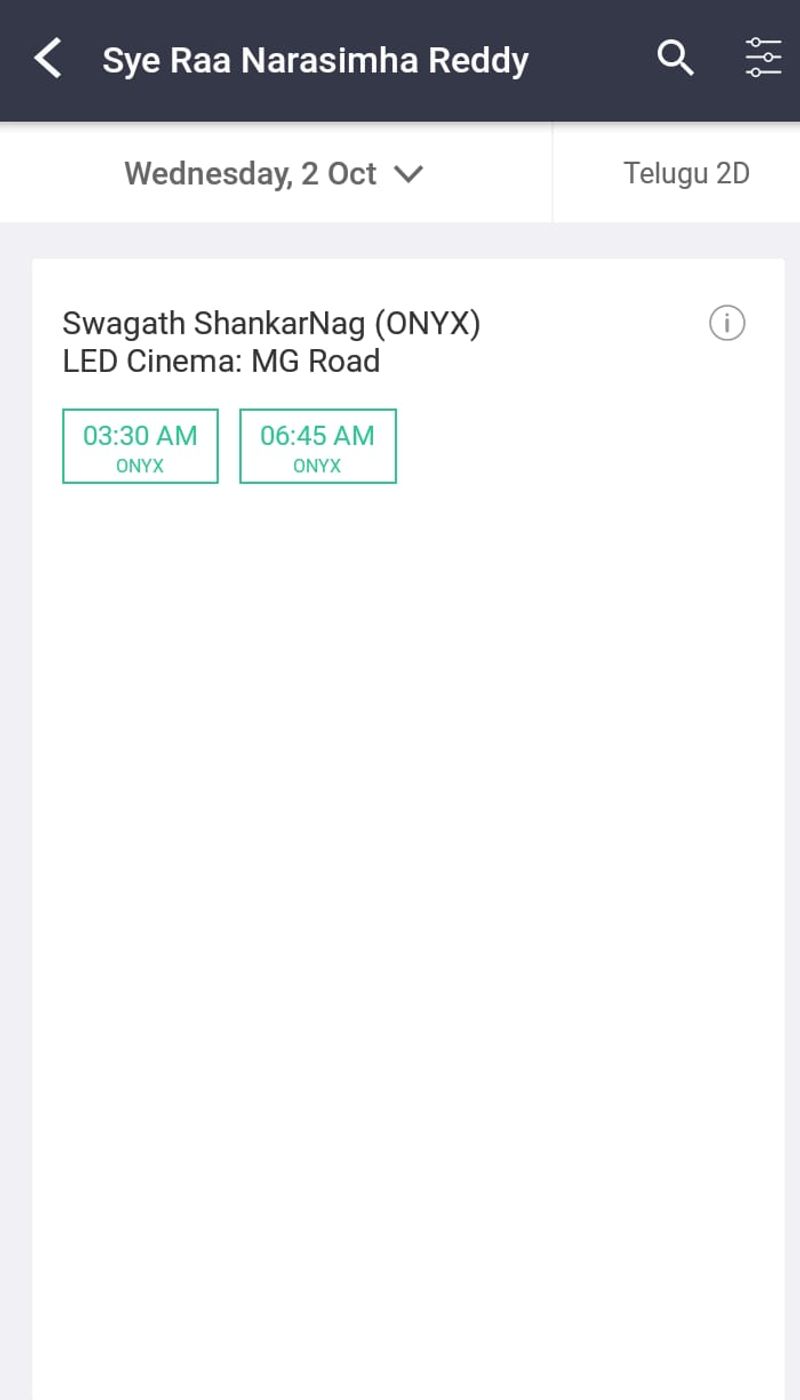Viewport: 800px width, 1400px height.
Task: Expand the Wednesday, 2 Oct date picker
Action: (274, 173)
